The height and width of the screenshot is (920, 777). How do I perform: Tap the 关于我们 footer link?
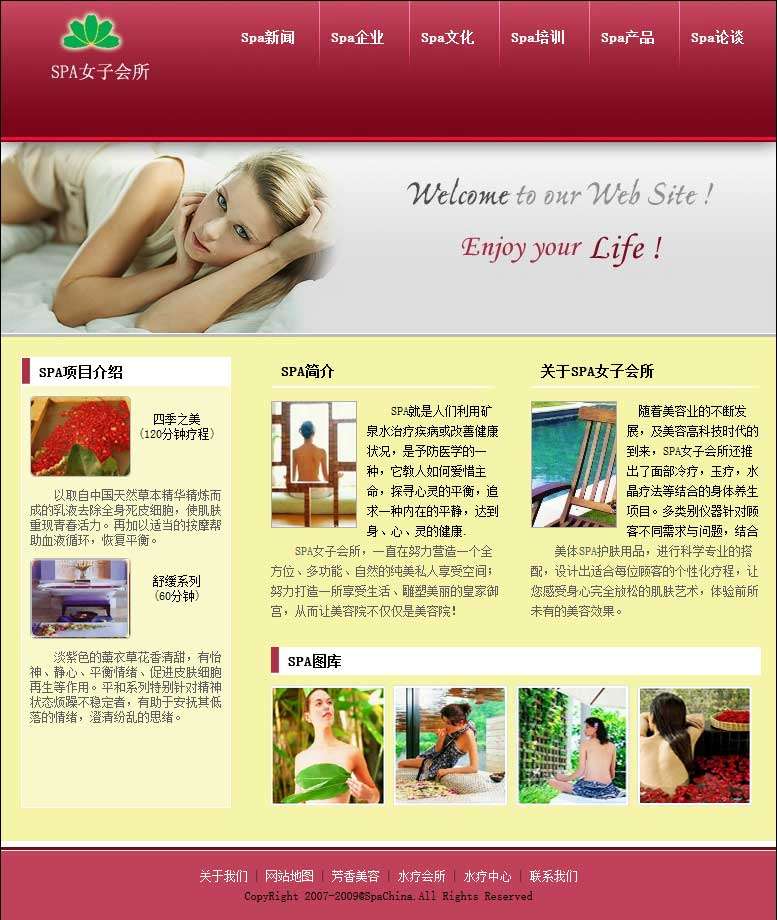click(x=223, y=876)
